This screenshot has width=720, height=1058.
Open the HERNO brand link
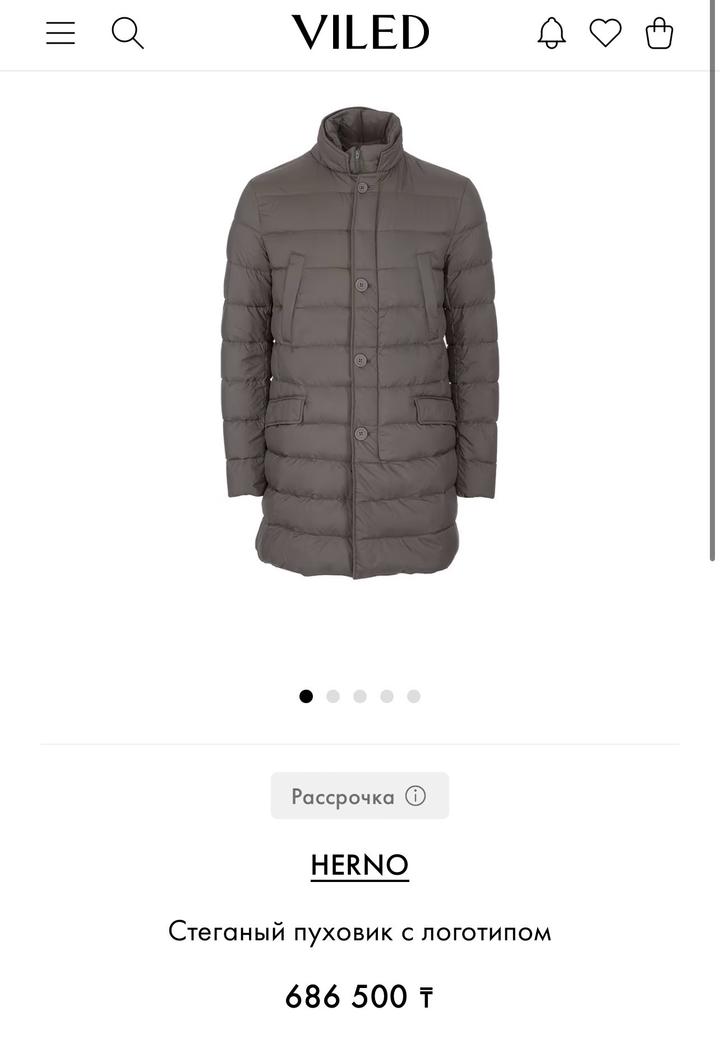360,865
